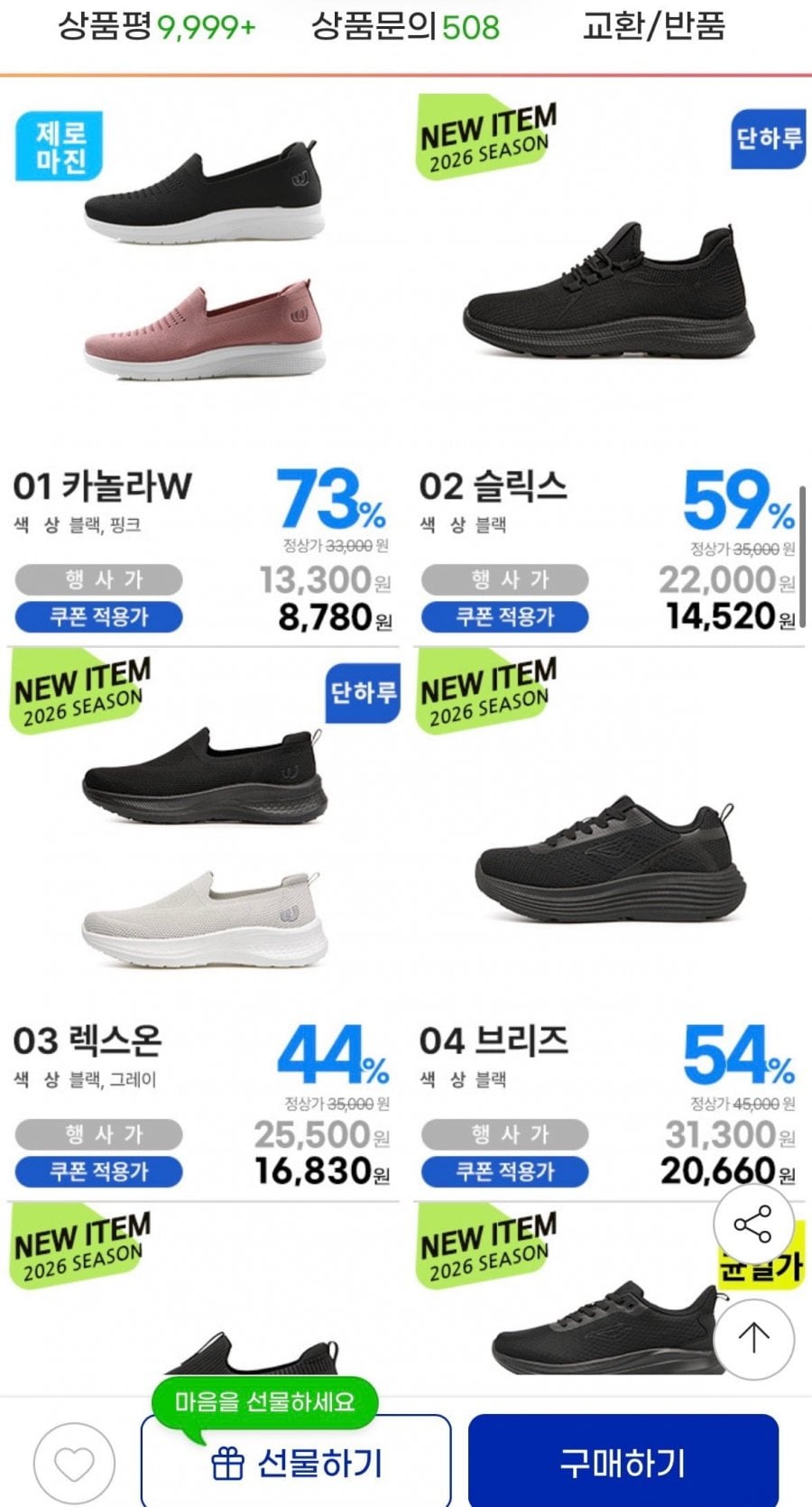Tap 구매하기 to purchase
This screenshot has width=812, height=1507.
point(623,1463)
